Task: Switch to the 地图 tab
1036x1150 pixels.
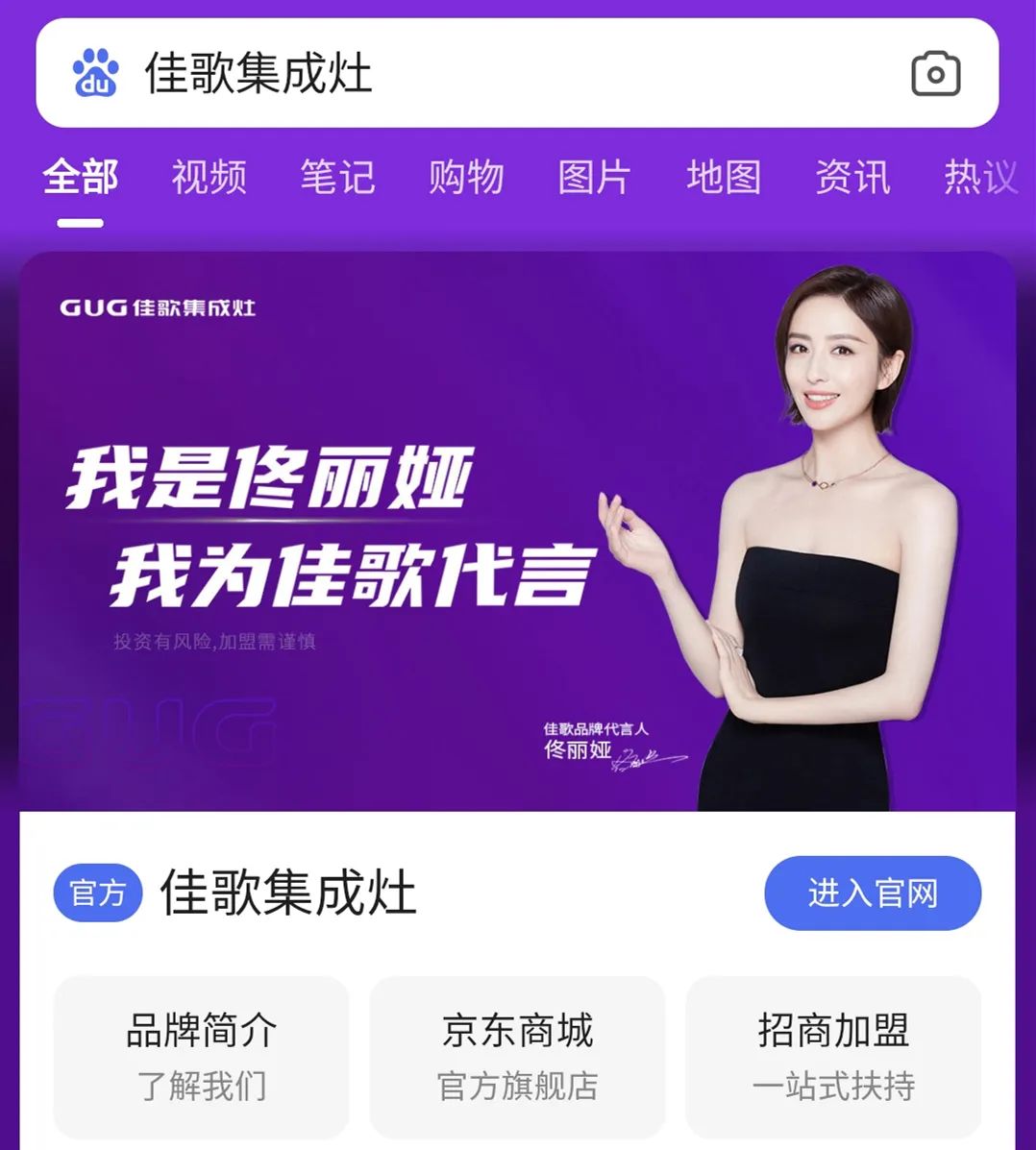Action: 723,178
